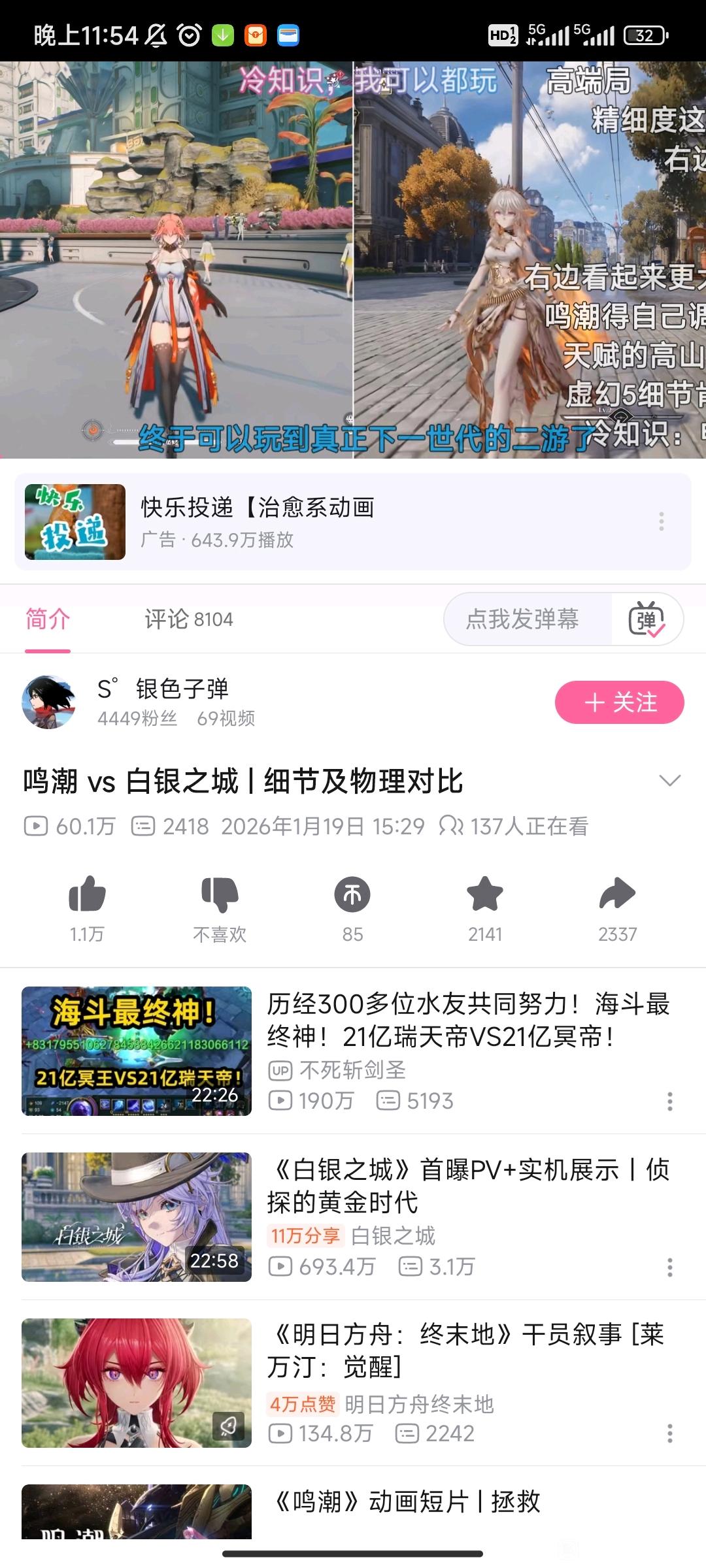Expand the video title description chevron
Image resolution: width=706 pixels, height=1568 pixels.
pos(670,781)
